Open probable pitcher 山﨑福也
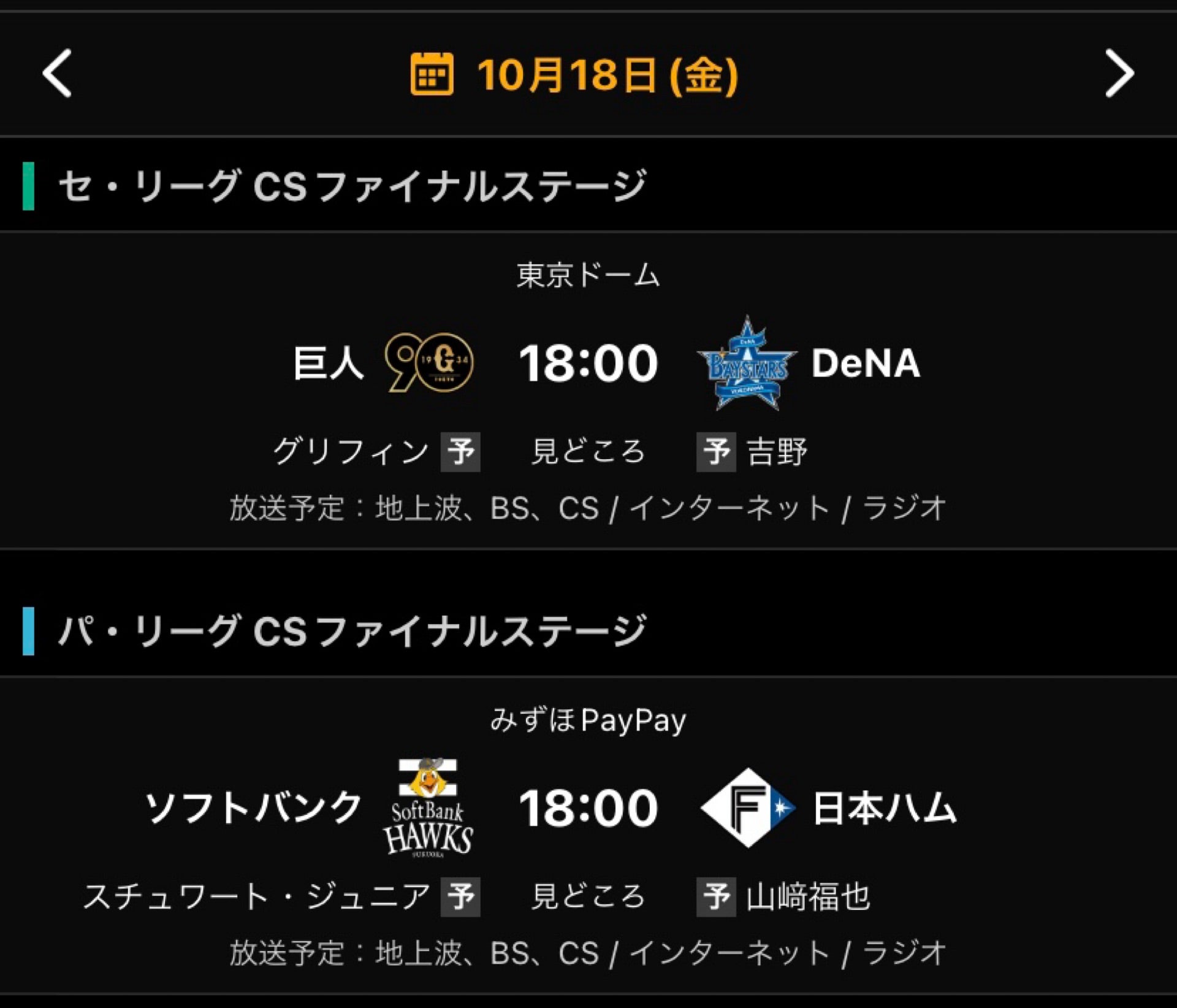Image resolution: width=1177 pixels, height=1008 pixels. pos(808,896)
